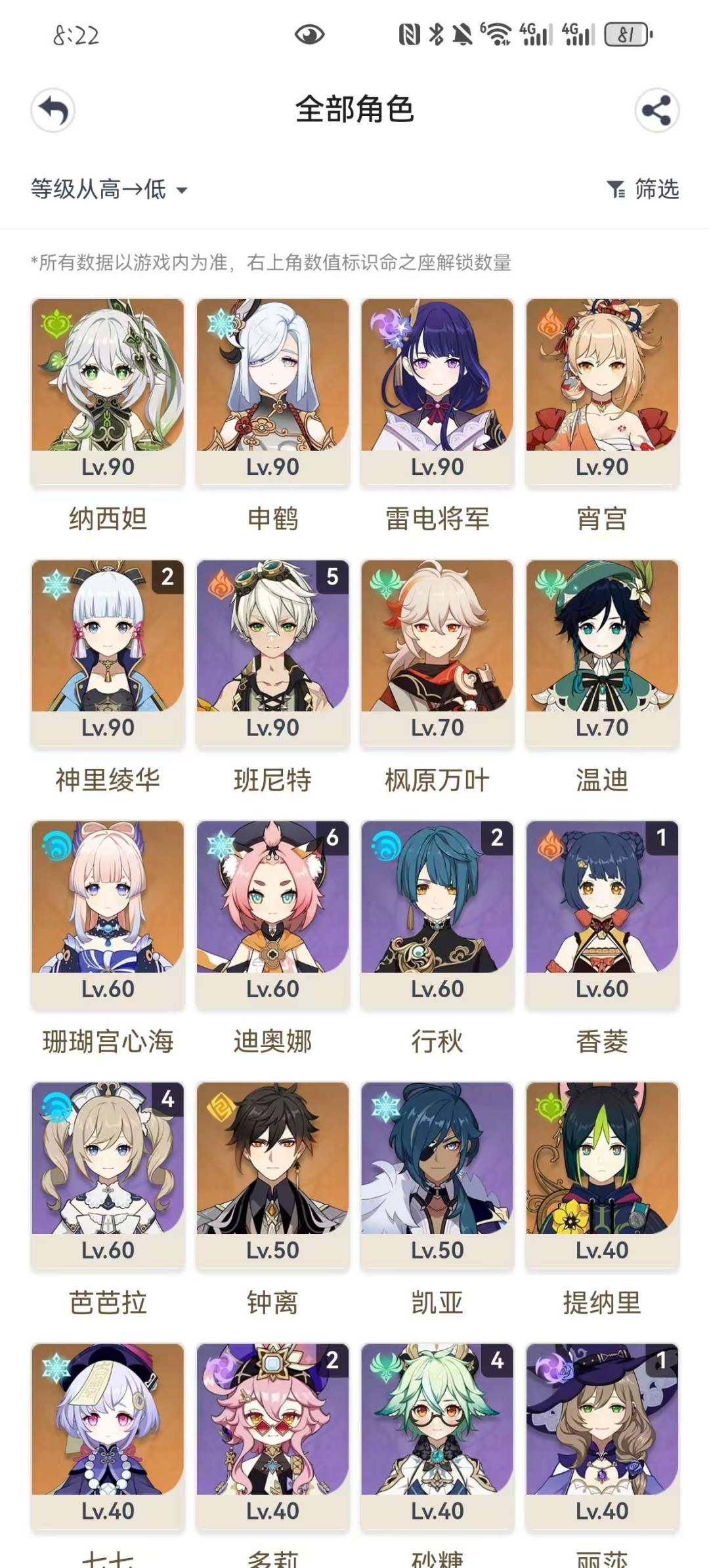The image size is (709, 1568).
Task: Open 香菱 character card
Action: [602, 913]
